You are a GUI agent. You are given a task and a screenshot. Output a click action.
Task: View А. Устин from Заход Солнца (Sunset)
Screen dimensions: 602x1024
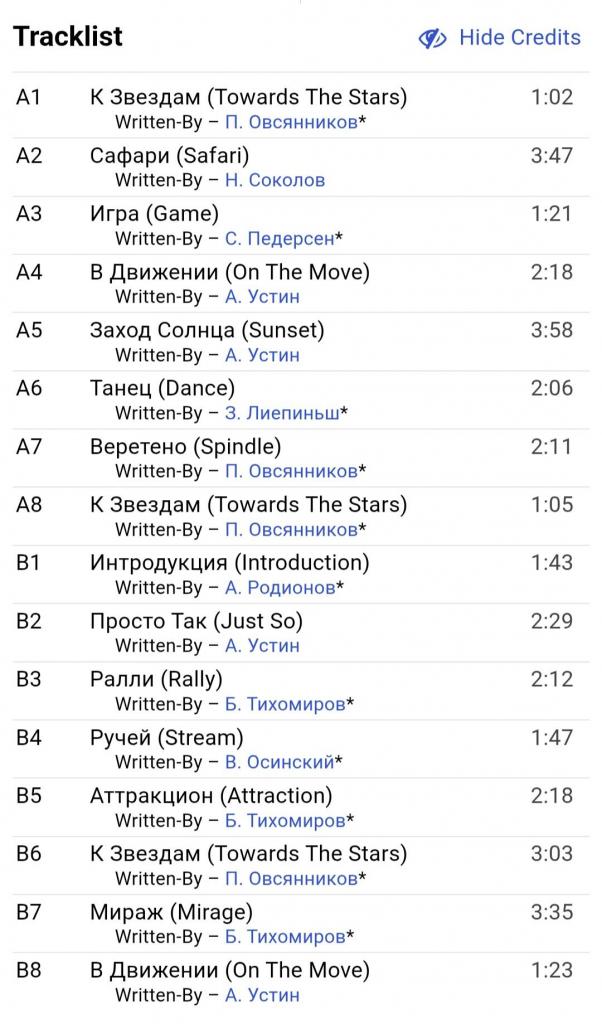tap(262, 355)
